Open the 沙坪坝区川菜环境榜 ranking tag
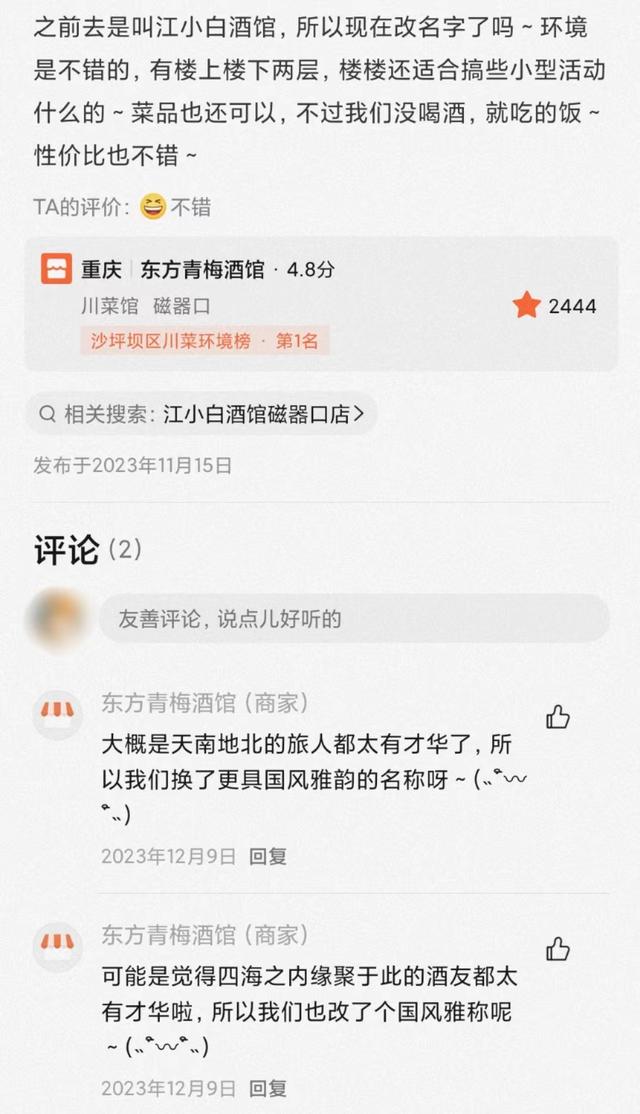This screenshot has height=1114, width=640. coord(204,340)
